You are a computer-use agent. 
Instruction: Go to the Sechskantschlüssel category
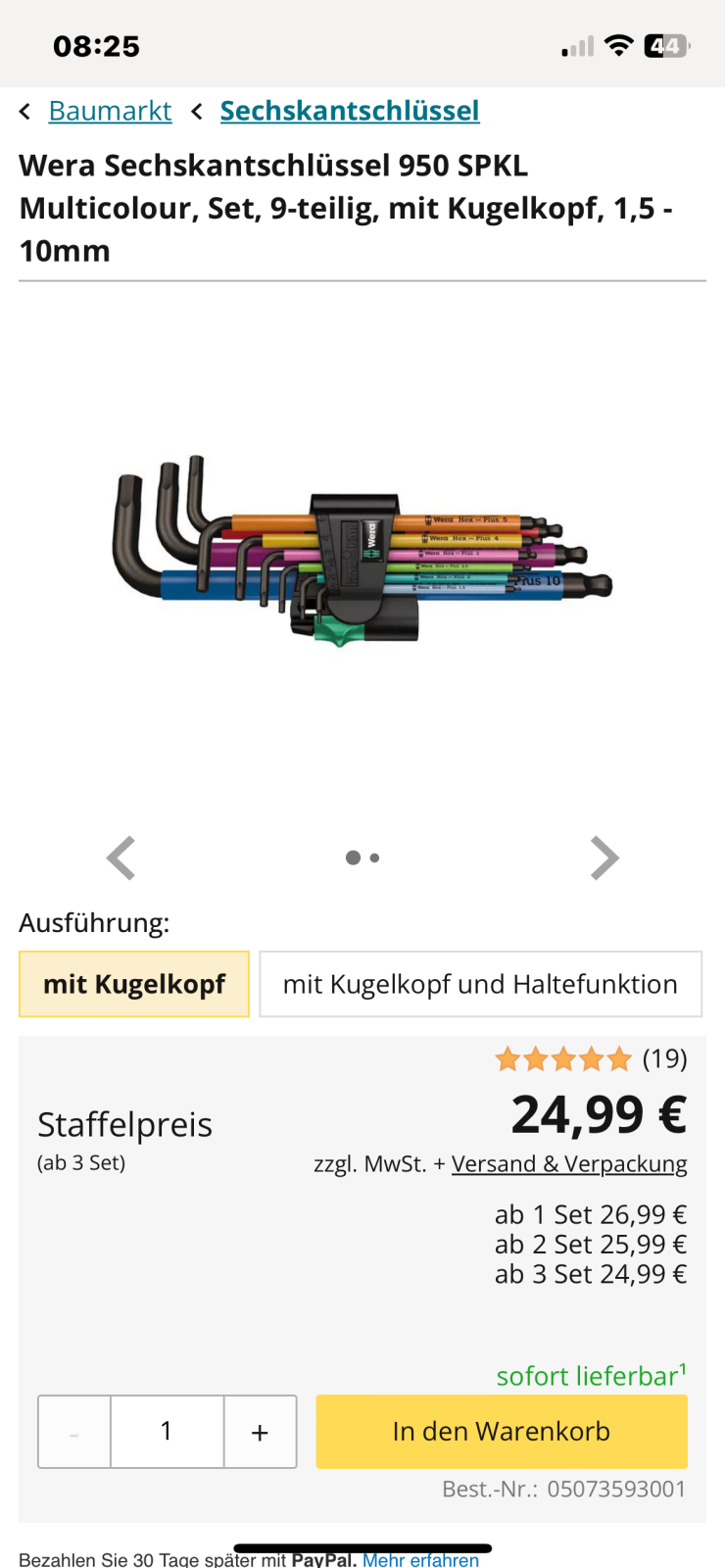[x=349, y=112]
